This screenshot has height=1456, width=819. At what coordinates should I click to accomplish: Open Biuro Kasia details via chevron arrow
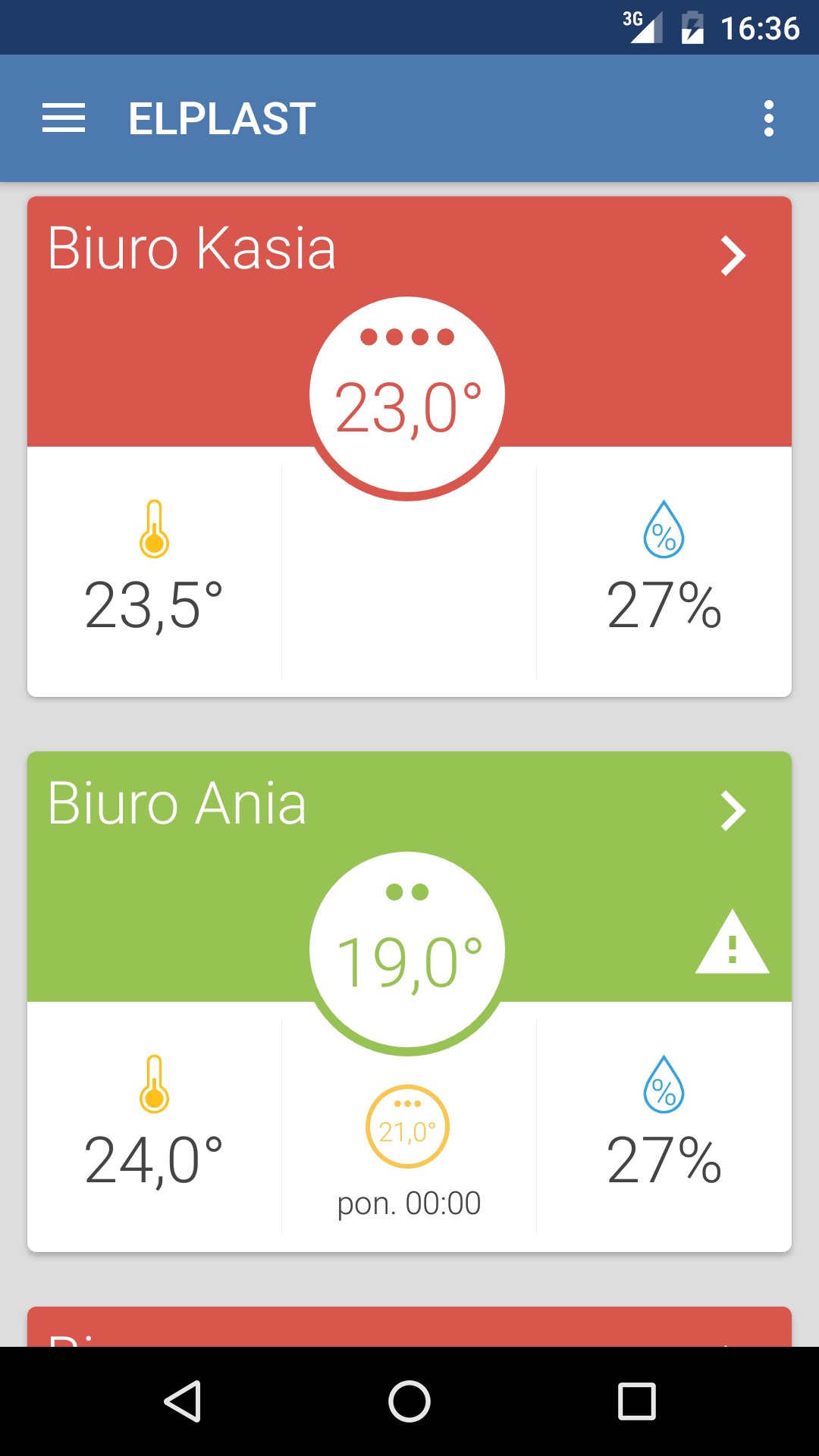click(x=733, y=256)
